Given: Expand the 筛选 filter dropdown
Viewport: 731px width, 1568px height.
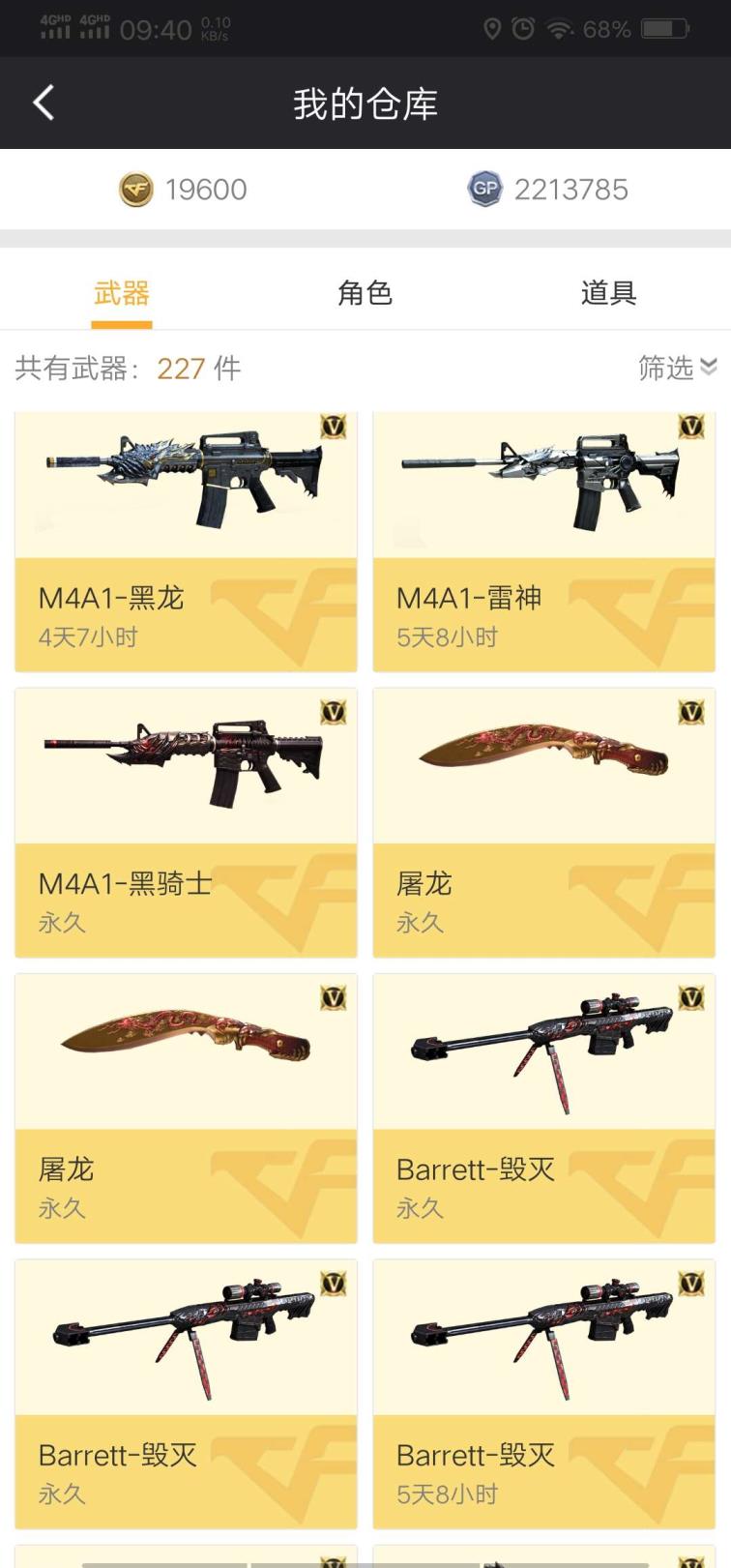Looking at the screenshot, I should 677,368.
